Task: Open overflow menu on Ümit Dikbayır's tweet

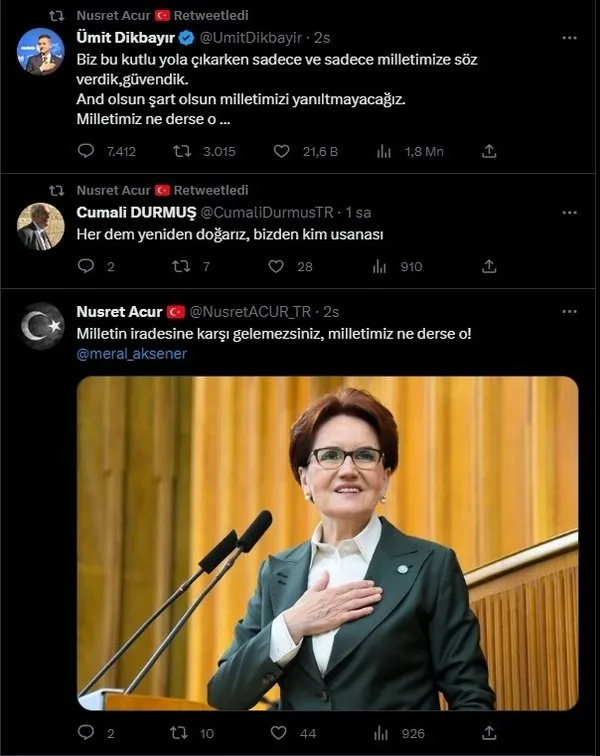Action: 569,38
